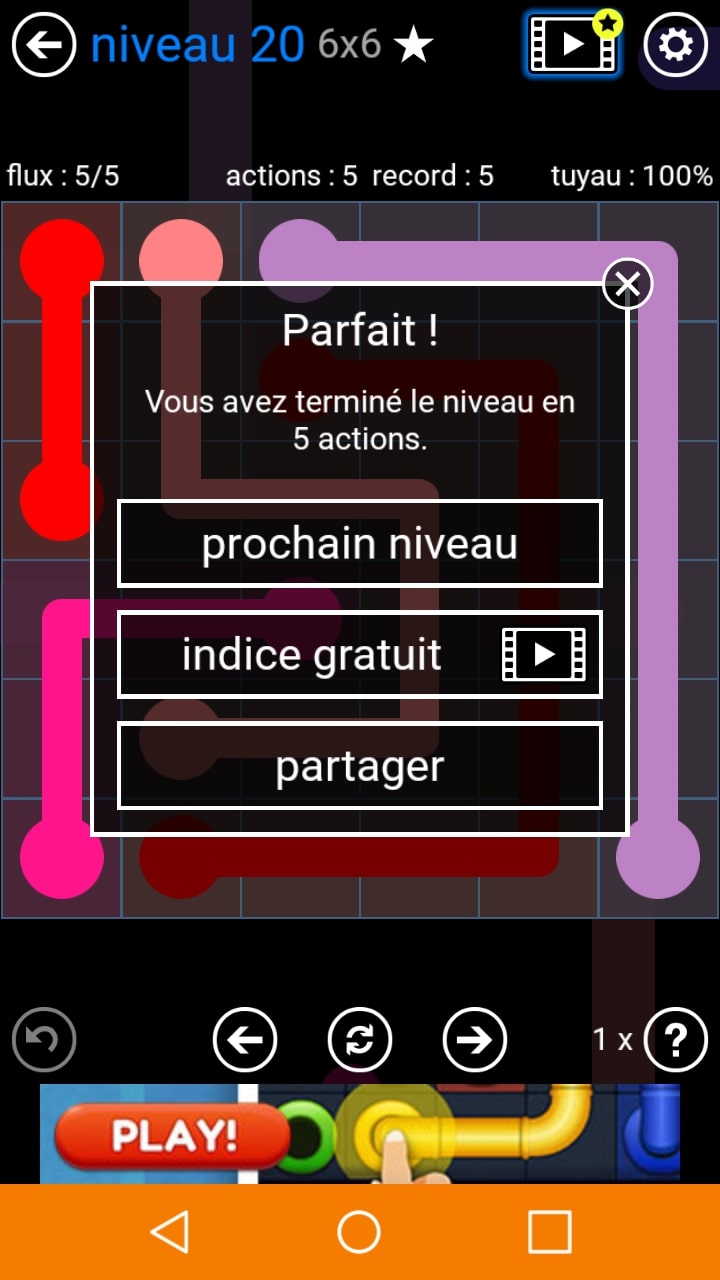The image size is (720, 1280).
Task: Tap the back arrow beside niveau 20
Action: (44, 45)
